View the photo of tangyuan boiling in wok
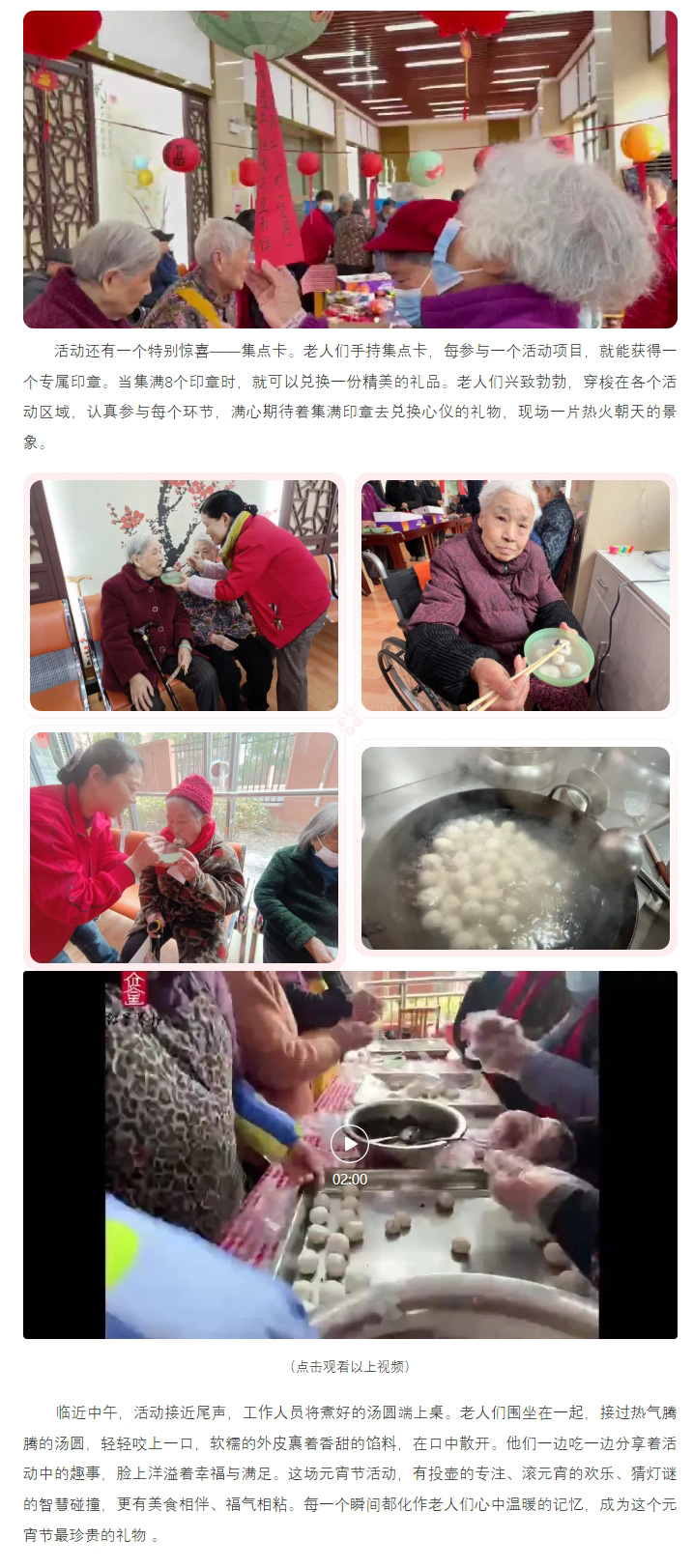Screen dimensions: 693x1568 [x=515, y=847]
